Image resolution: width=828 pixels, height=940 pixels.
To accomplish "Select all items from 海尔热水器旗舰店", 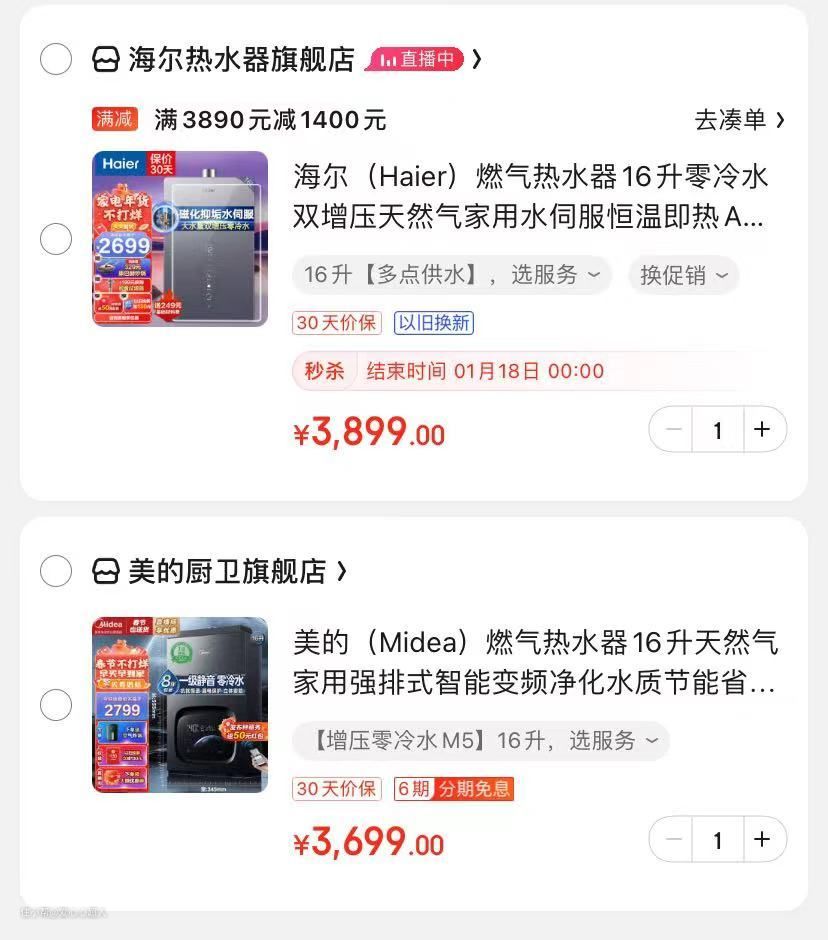I will tap(56, 59).
